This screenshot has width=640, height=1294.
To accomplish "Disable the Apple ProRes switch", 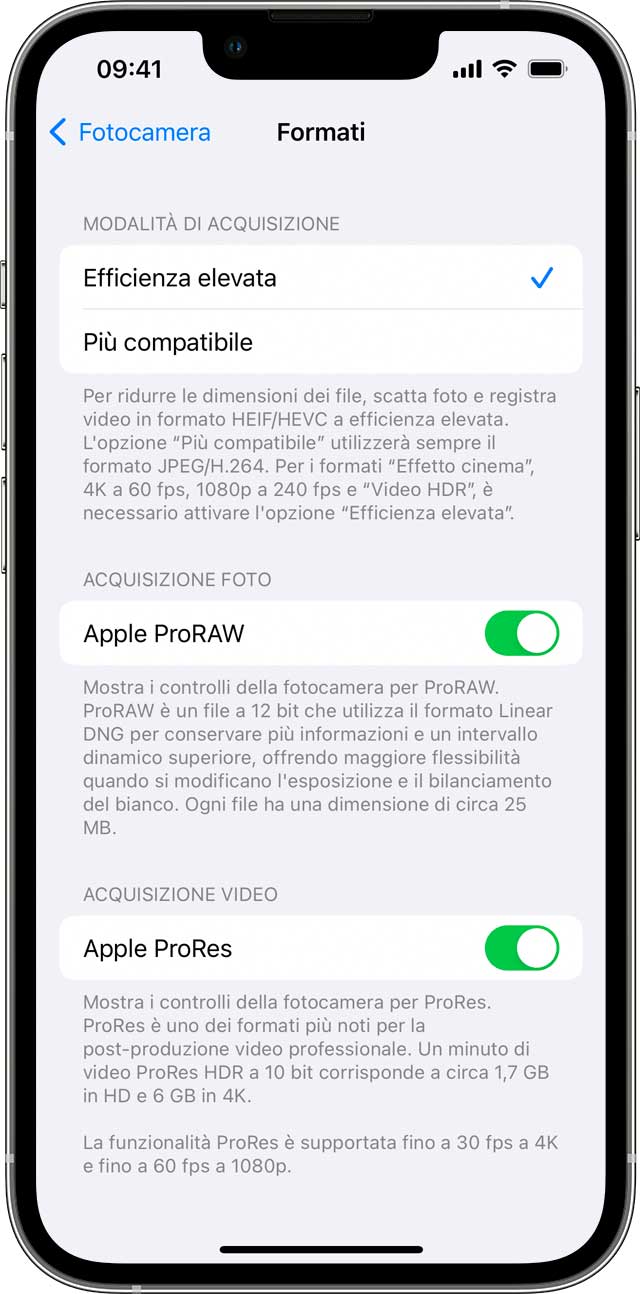I will point(521,948).
